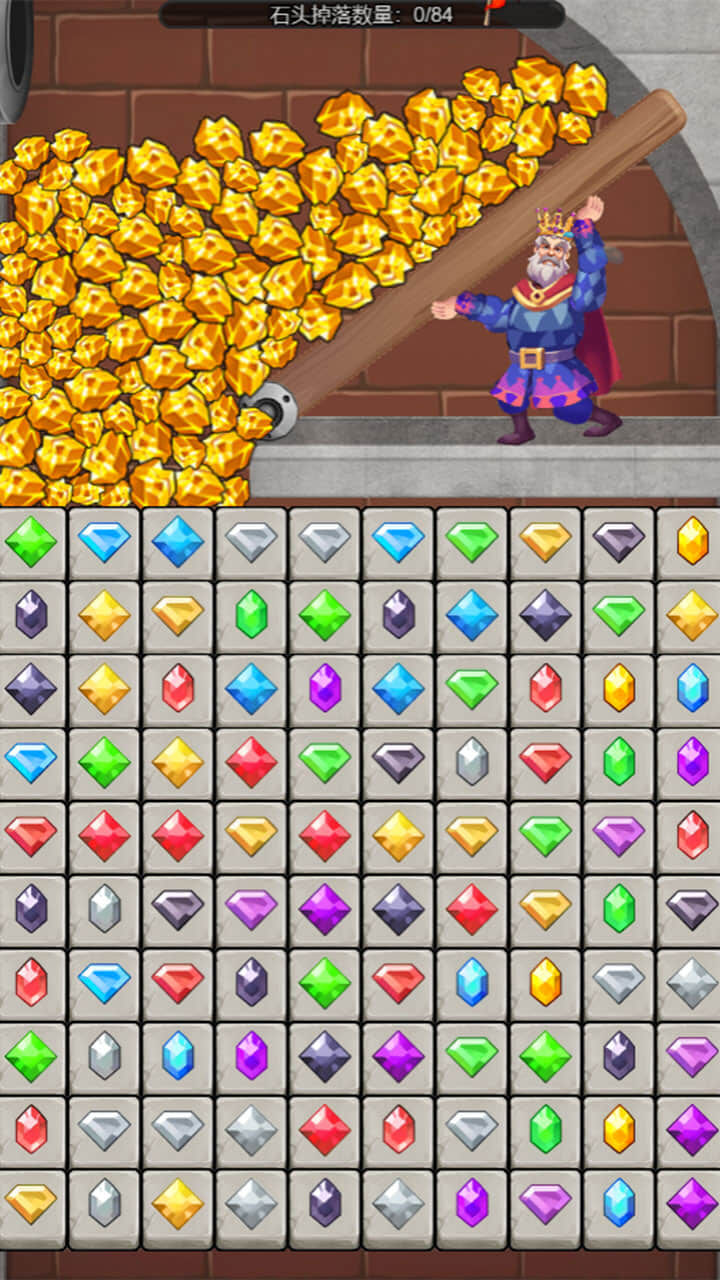Image resolution: width=720 pixels, height=1280 pixels.
Task: Select the purple gem in the grid's bottom-right corner
Action: (x=692, y=1203)
